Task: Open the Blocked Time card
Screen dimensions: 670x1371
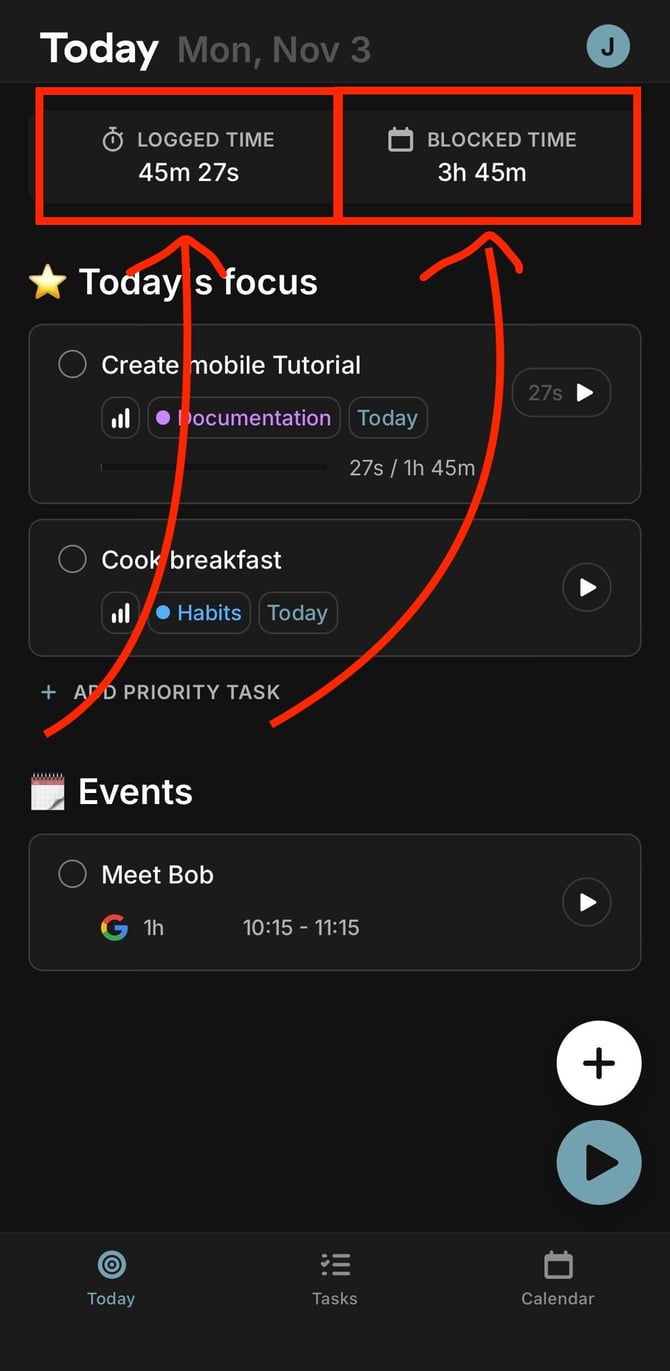Action: click(x=482, y=156)
